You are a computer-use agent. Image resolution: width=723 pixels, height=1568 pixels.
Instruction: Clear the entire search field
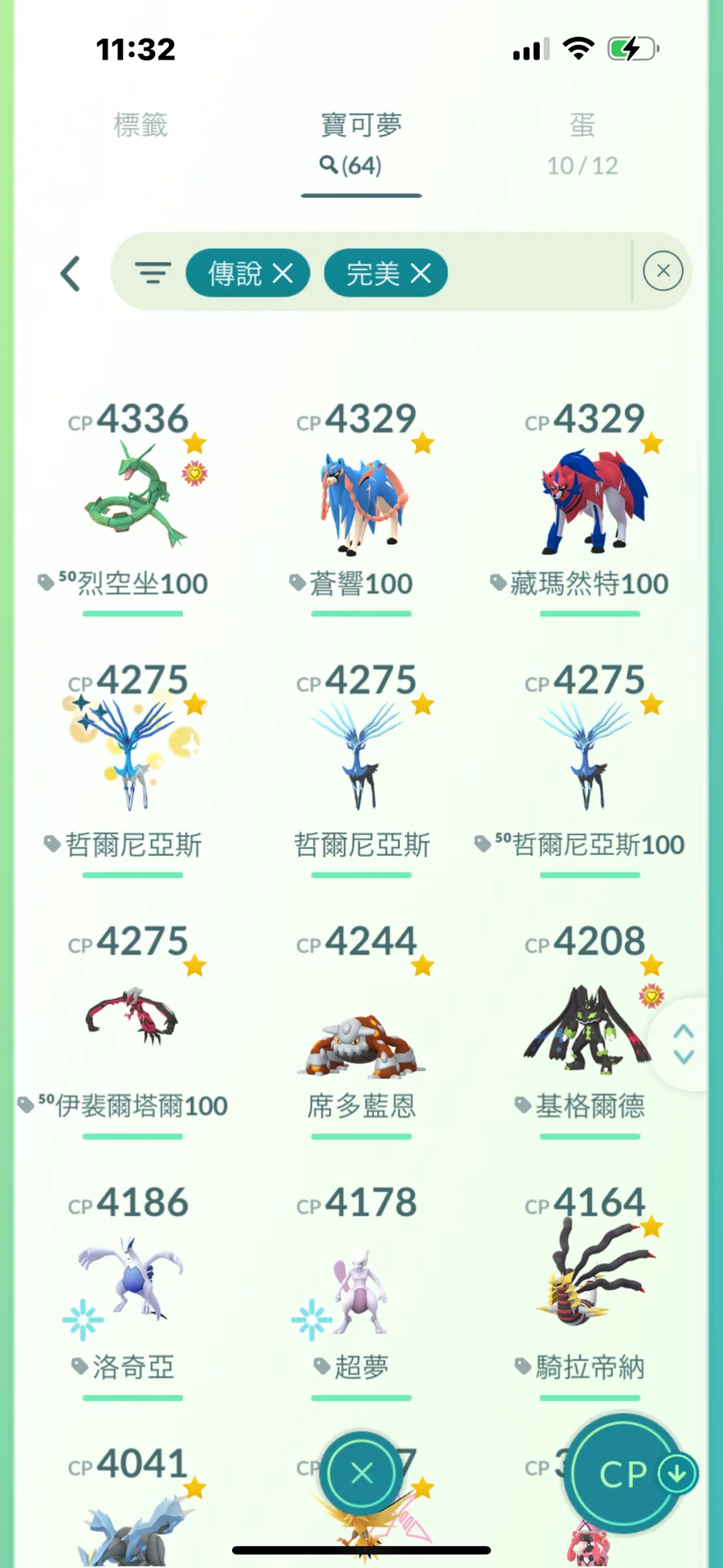(663, 271)
